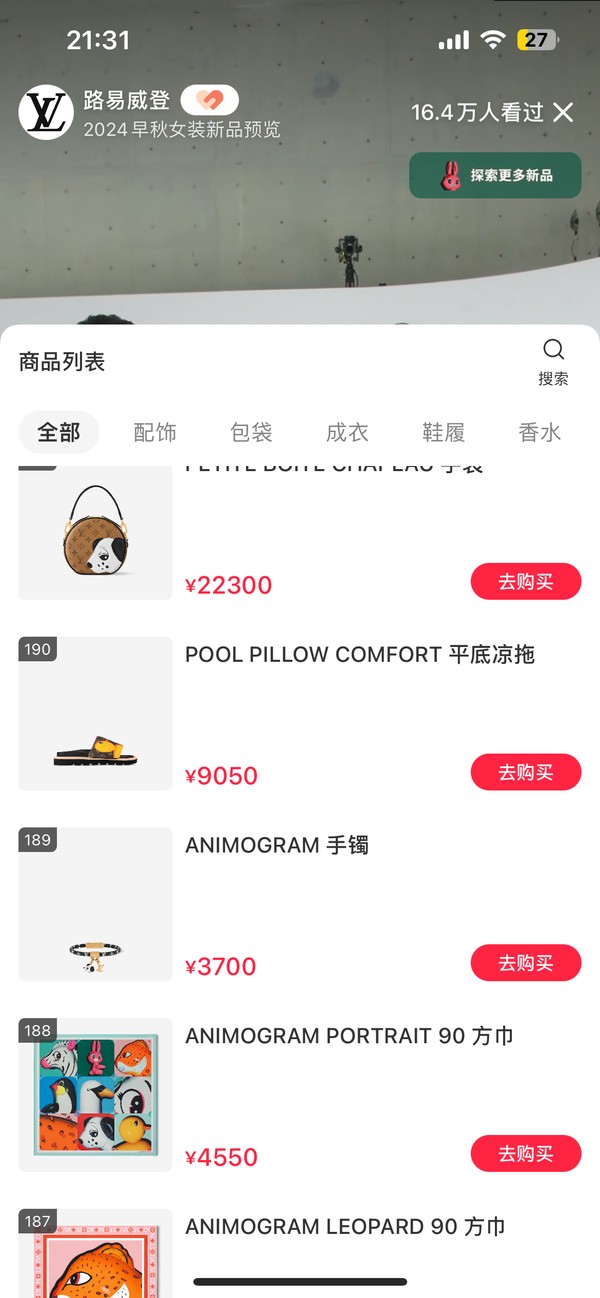Image resolution: width=600 pixels, height=1298 pixels.
Task: Buy the ¥22300 handbag via 去购买
Action: 525,582
